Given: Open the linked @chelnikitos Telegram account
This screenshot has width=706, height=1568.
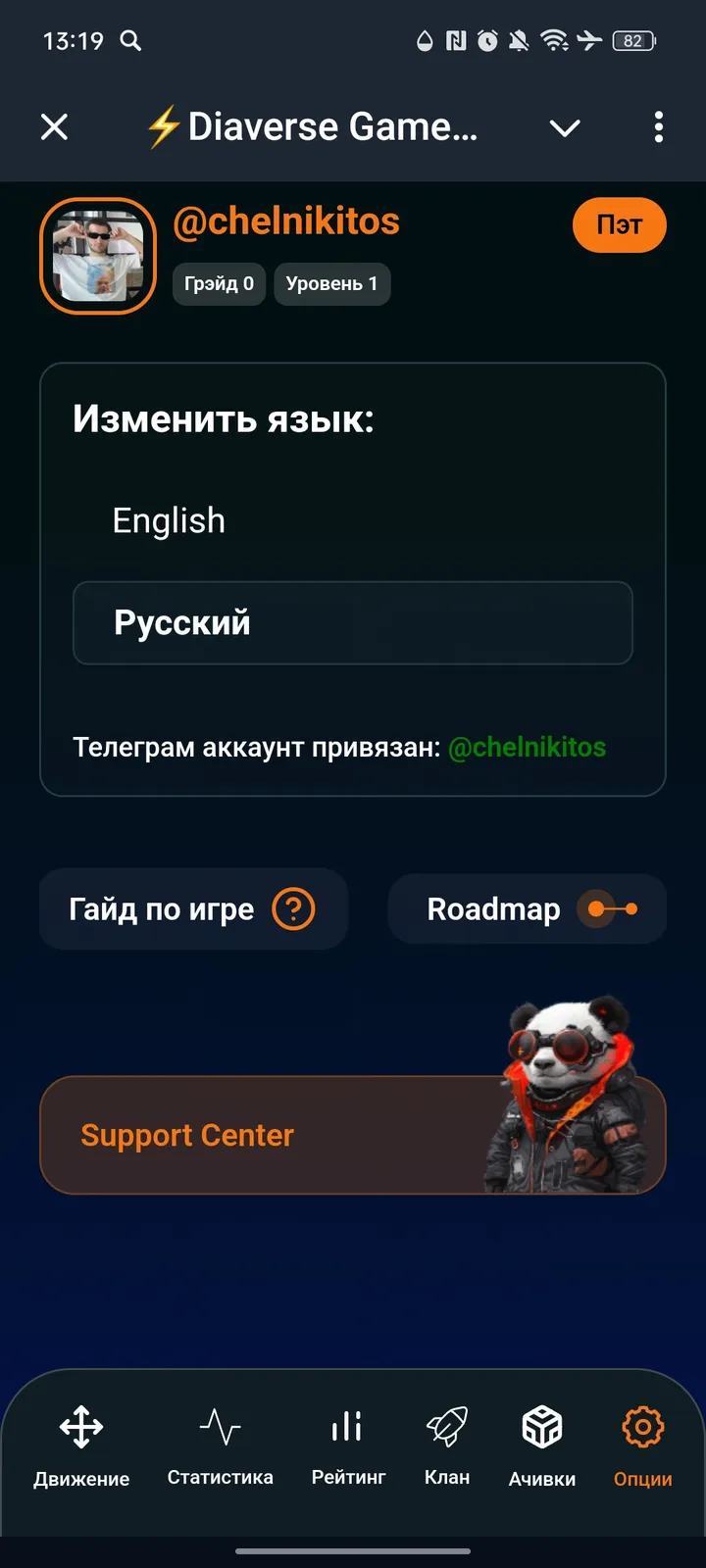Looking at the screenshot, I should pos(527,748).
